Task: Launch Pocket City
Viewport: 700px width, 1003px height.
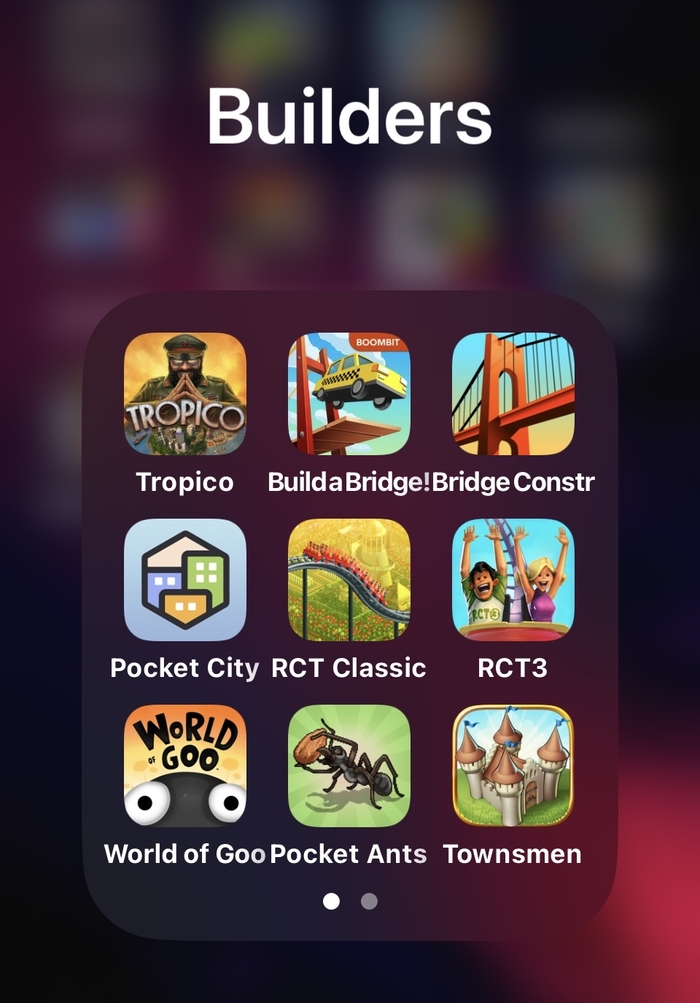Action: pos(185,580)
